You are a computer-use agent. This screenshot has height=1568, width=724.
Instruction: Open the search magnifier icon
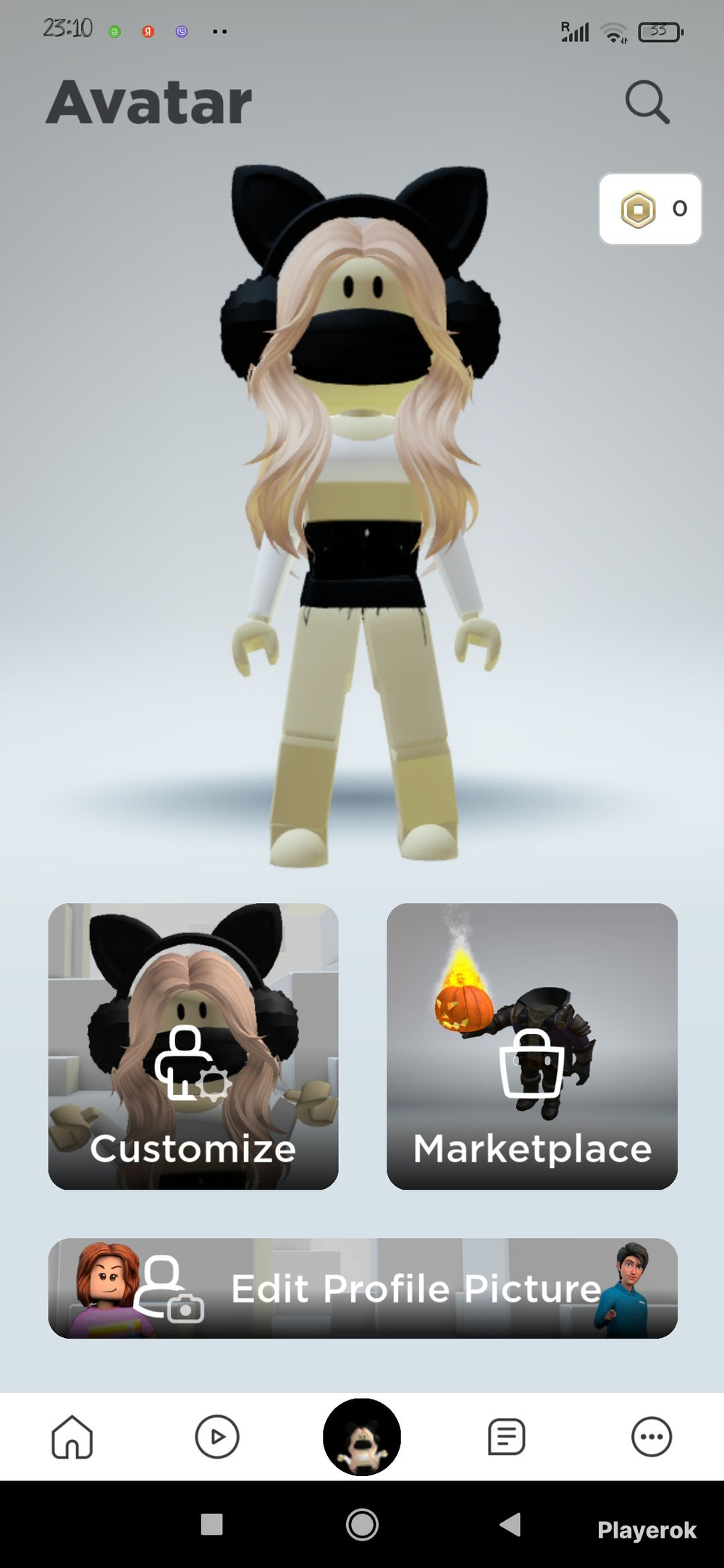(647, 102)
